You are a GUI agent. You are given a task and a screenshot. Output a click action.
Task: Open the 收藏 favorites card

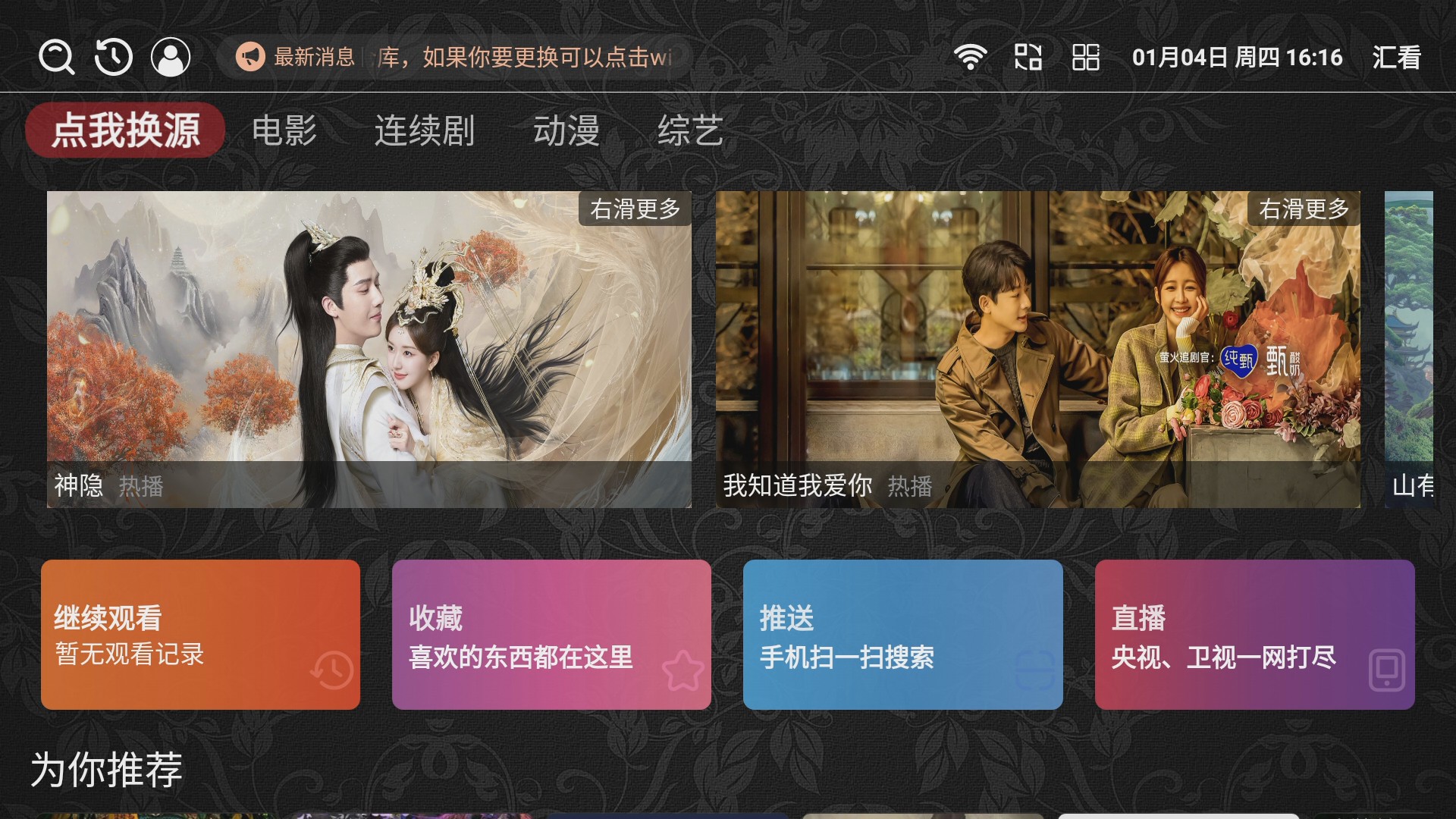click(551, 635)
